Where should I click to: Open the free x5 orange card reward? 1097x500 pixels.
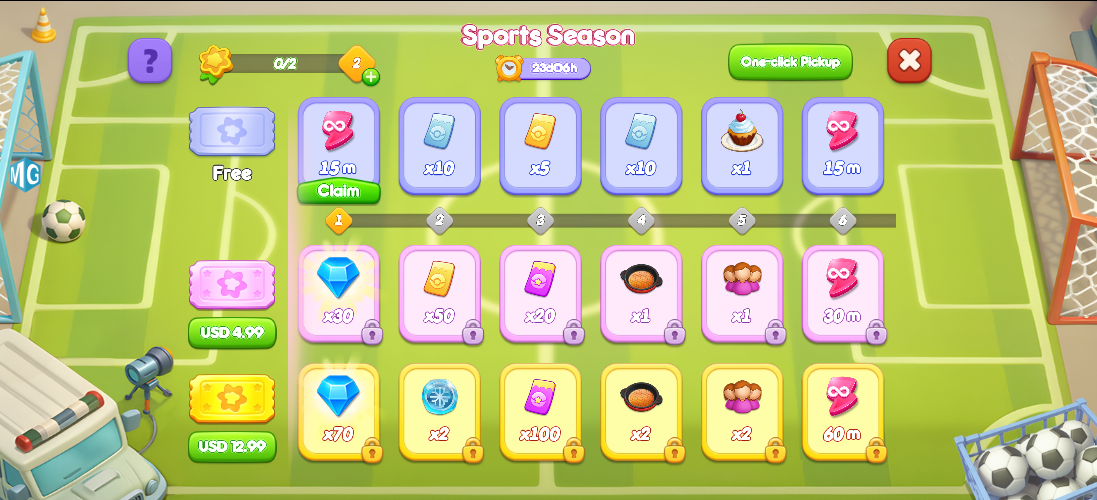coord(540,145)
